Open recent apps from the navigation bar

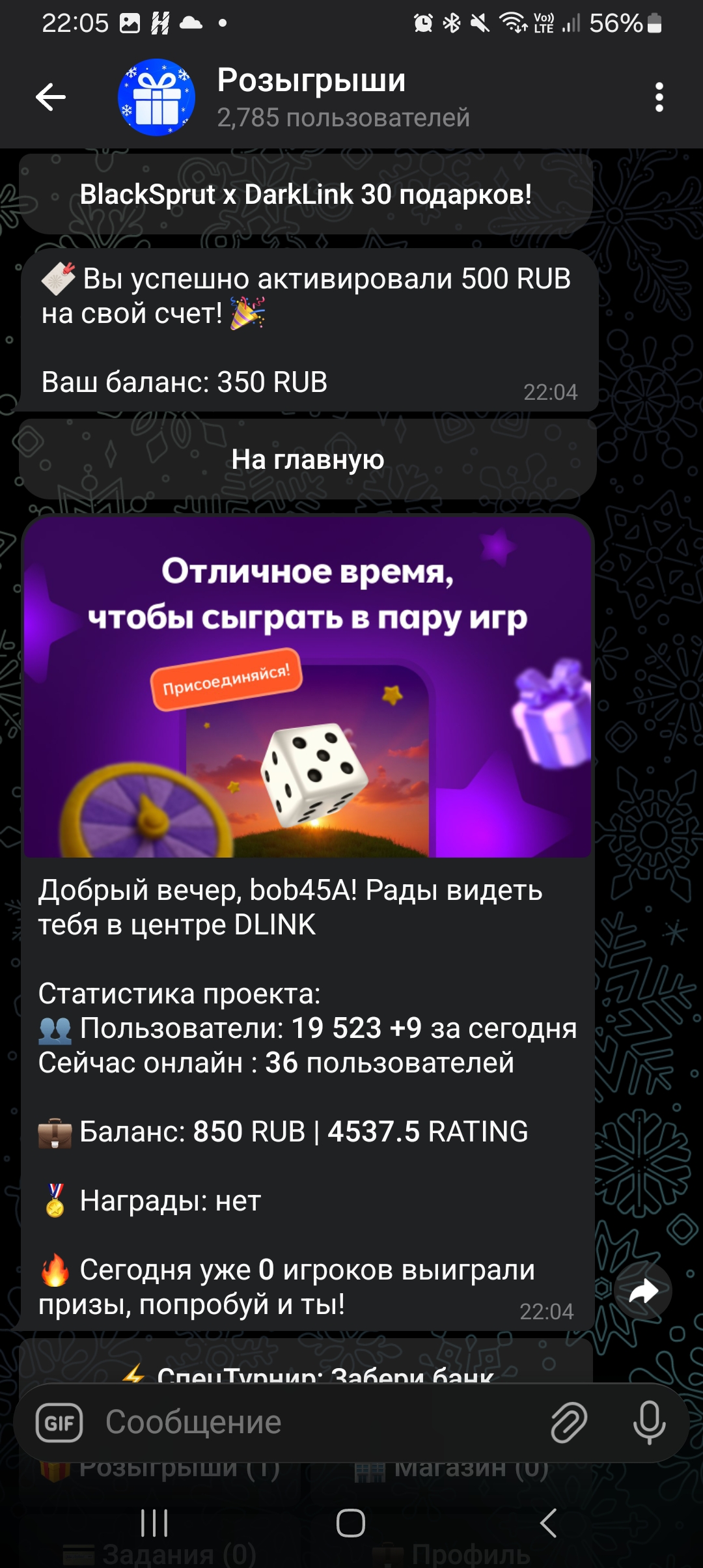154,1523
